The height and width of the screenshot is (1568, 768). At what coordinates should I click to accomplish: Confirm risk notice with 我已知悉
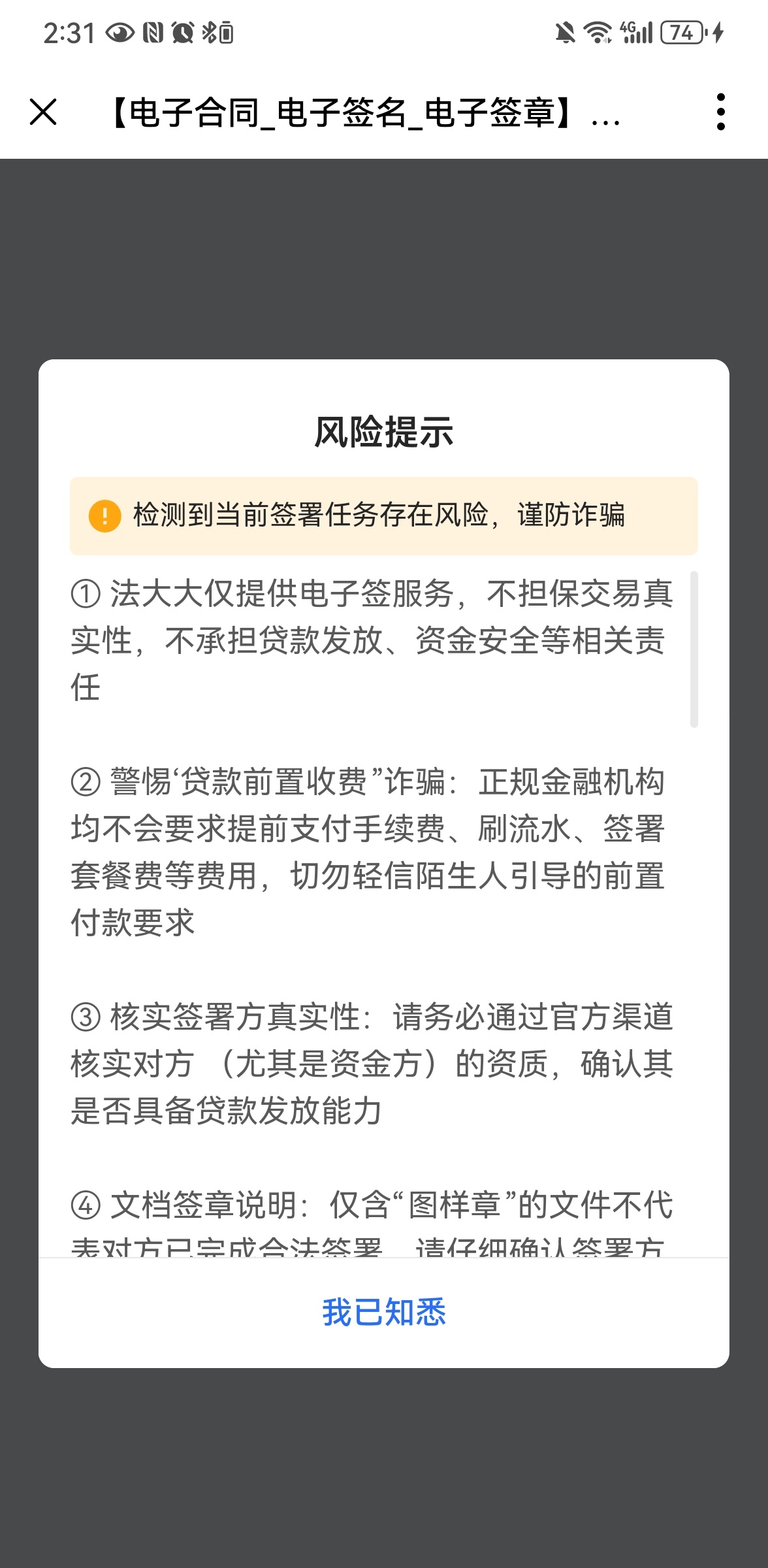click(x=384, y=1313)
